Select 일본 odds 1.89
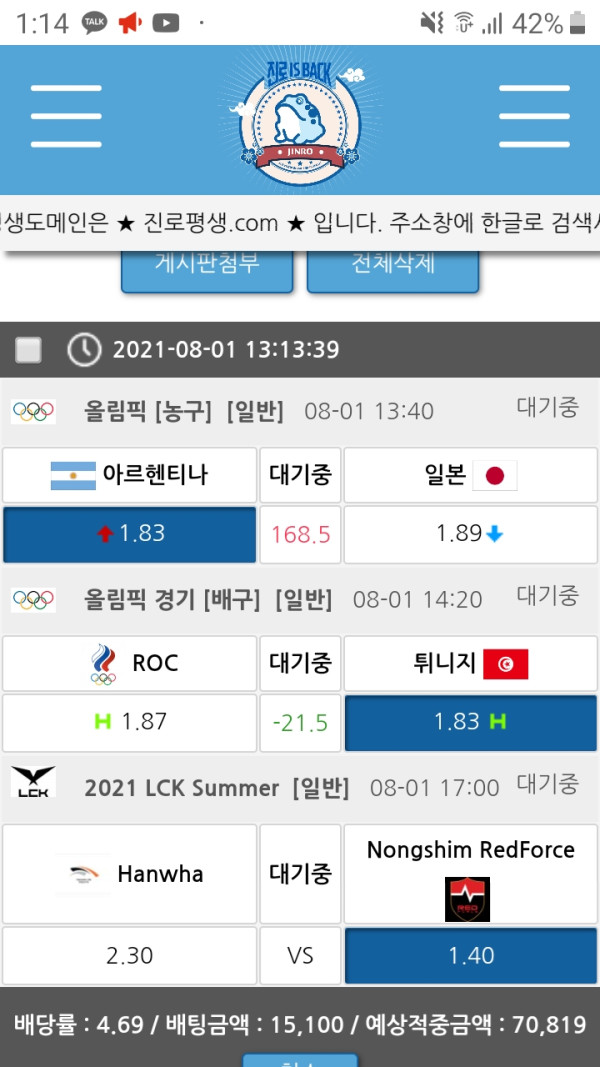600x1067 pixels. point(470,534)
